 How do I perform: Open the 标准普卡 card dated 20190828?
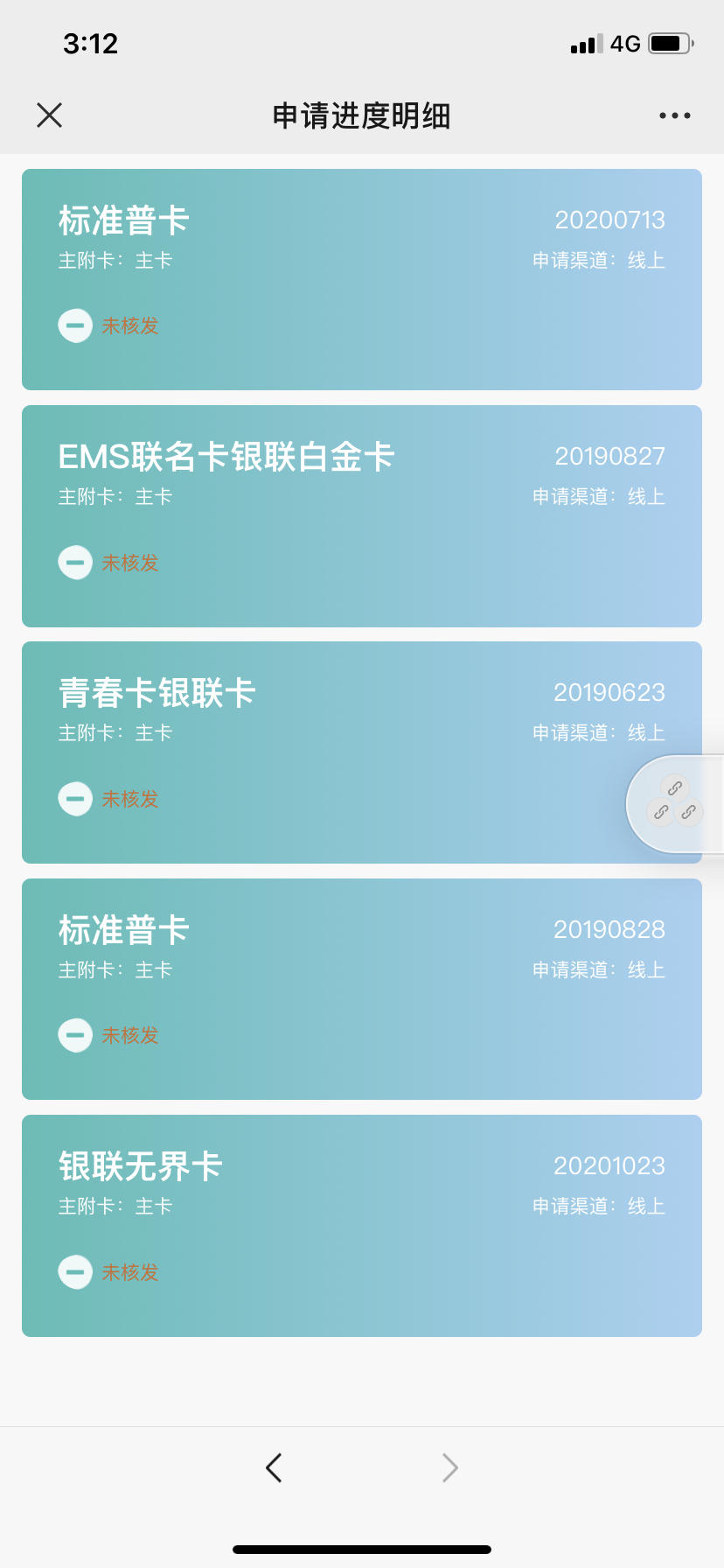point(362,989)
